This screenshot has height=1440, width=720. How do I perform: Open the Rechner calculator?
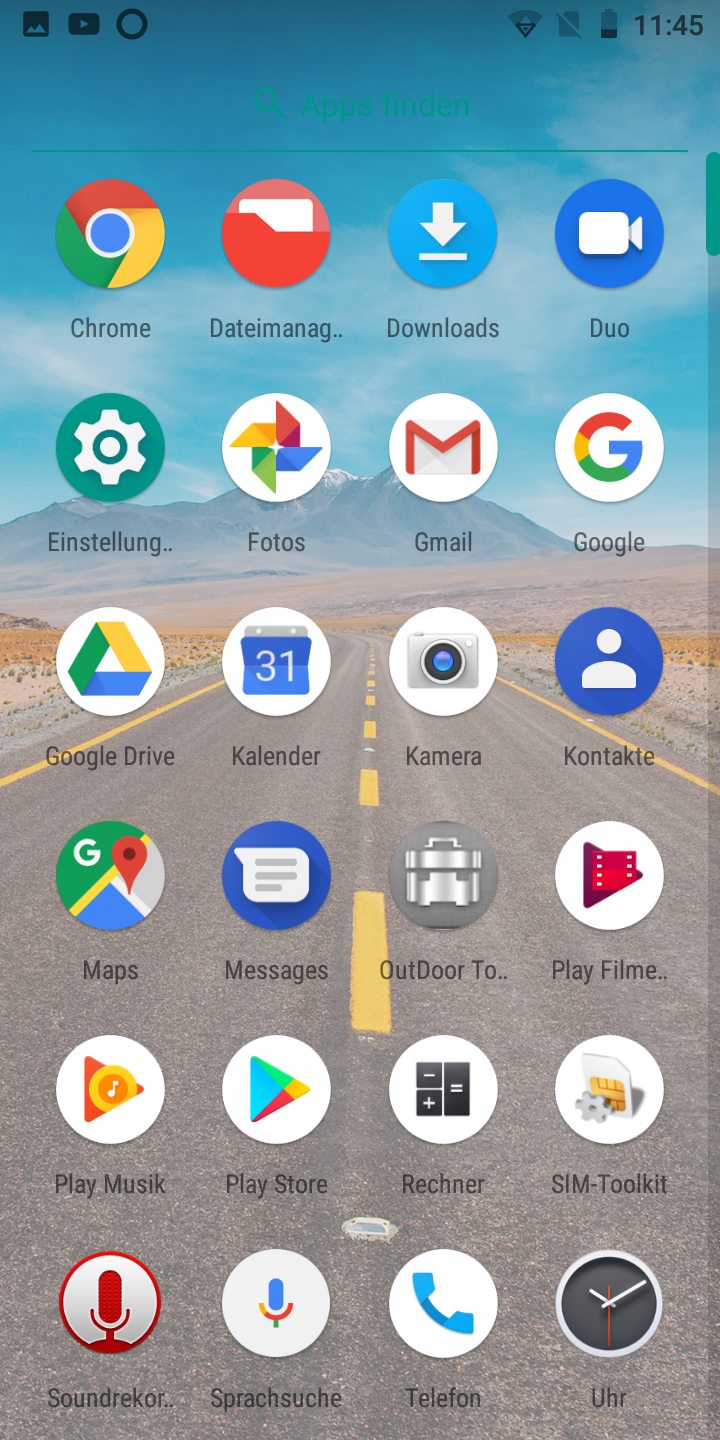443,1090
